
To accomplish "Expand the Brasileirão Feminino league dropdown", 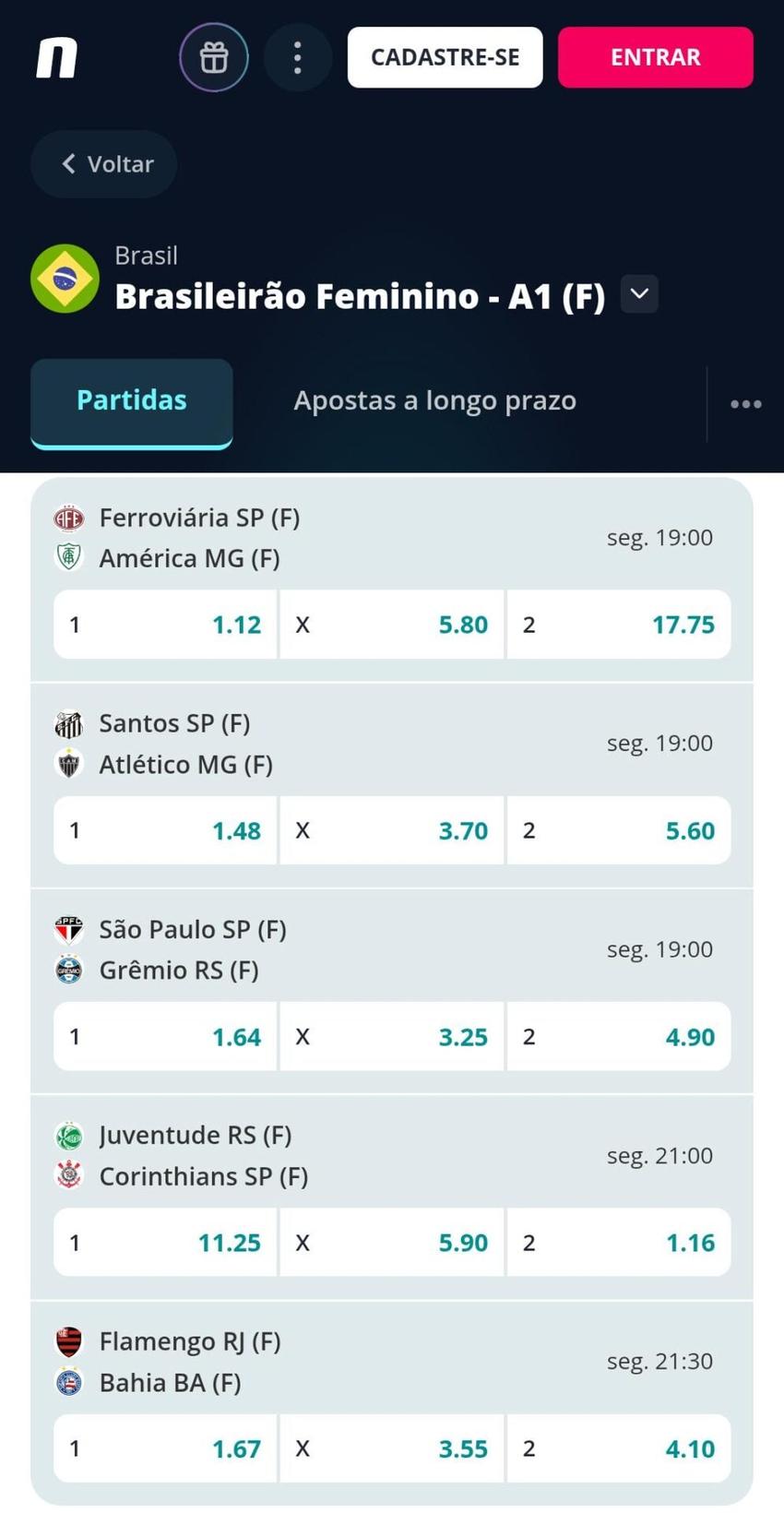I will [638, 293].
